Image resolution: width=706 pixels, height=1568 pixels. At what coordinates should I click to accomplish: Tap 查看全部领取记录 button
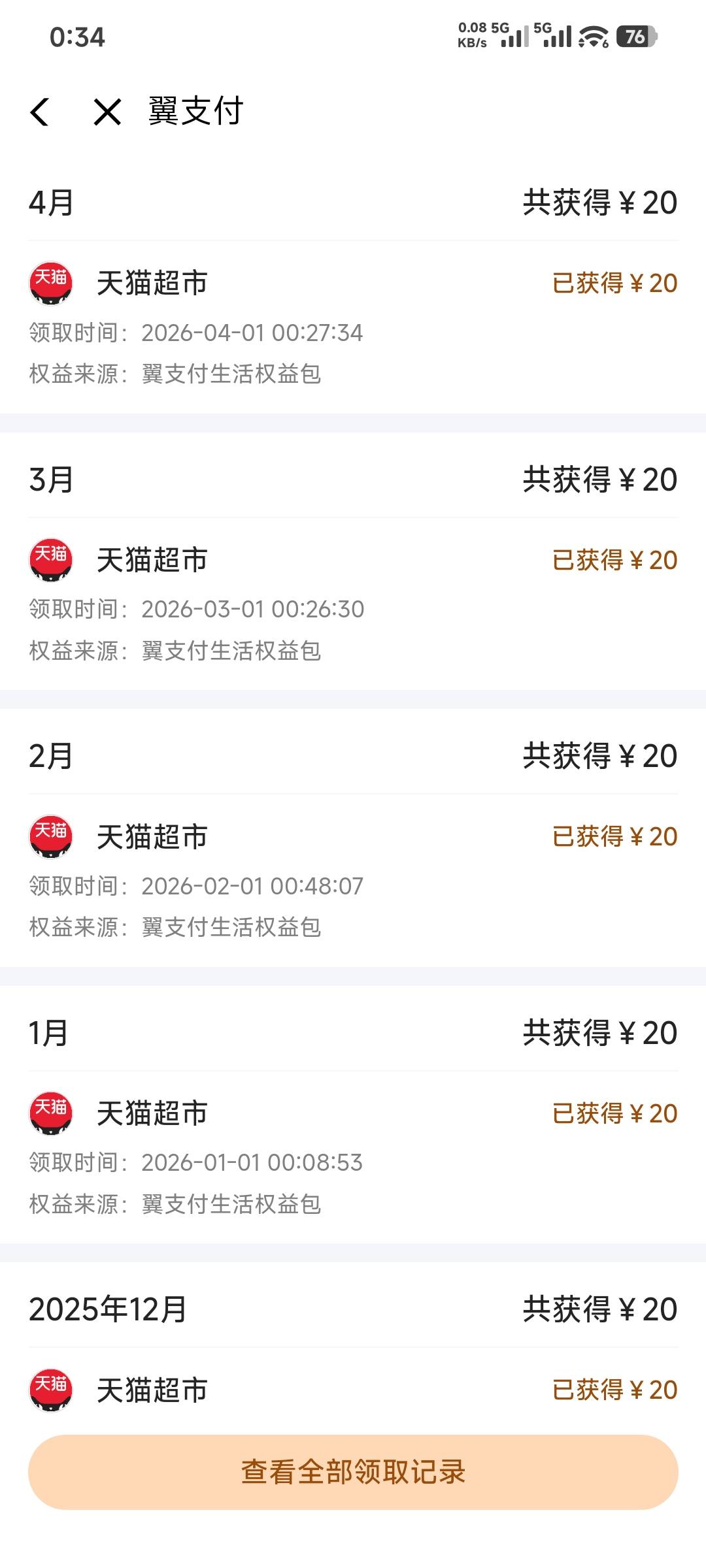(x=353, y=1471)
